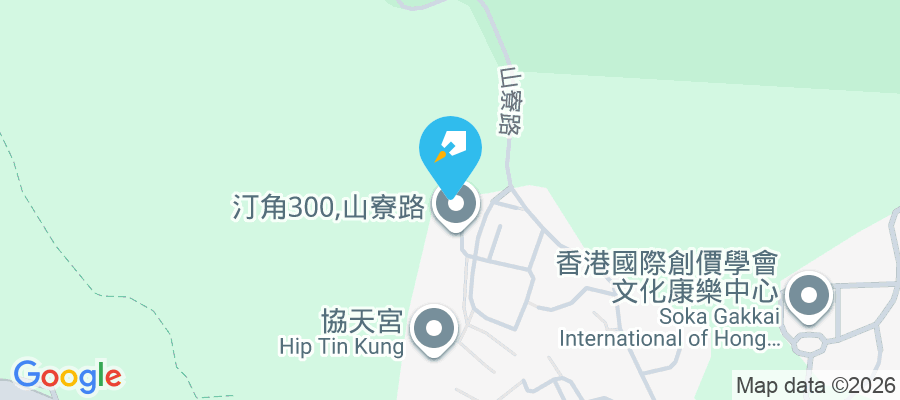Select the Hip Tin Kung marker

click(435, 328)
